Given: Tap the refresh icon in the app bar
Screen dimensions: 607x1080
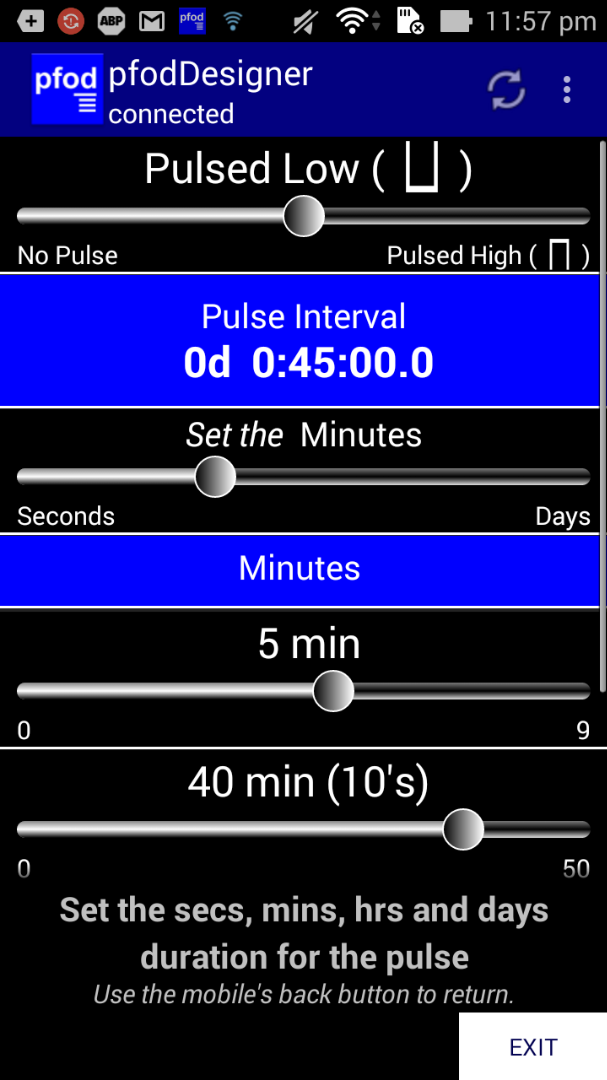Looking at the screenshot, I should pos(507,90).
